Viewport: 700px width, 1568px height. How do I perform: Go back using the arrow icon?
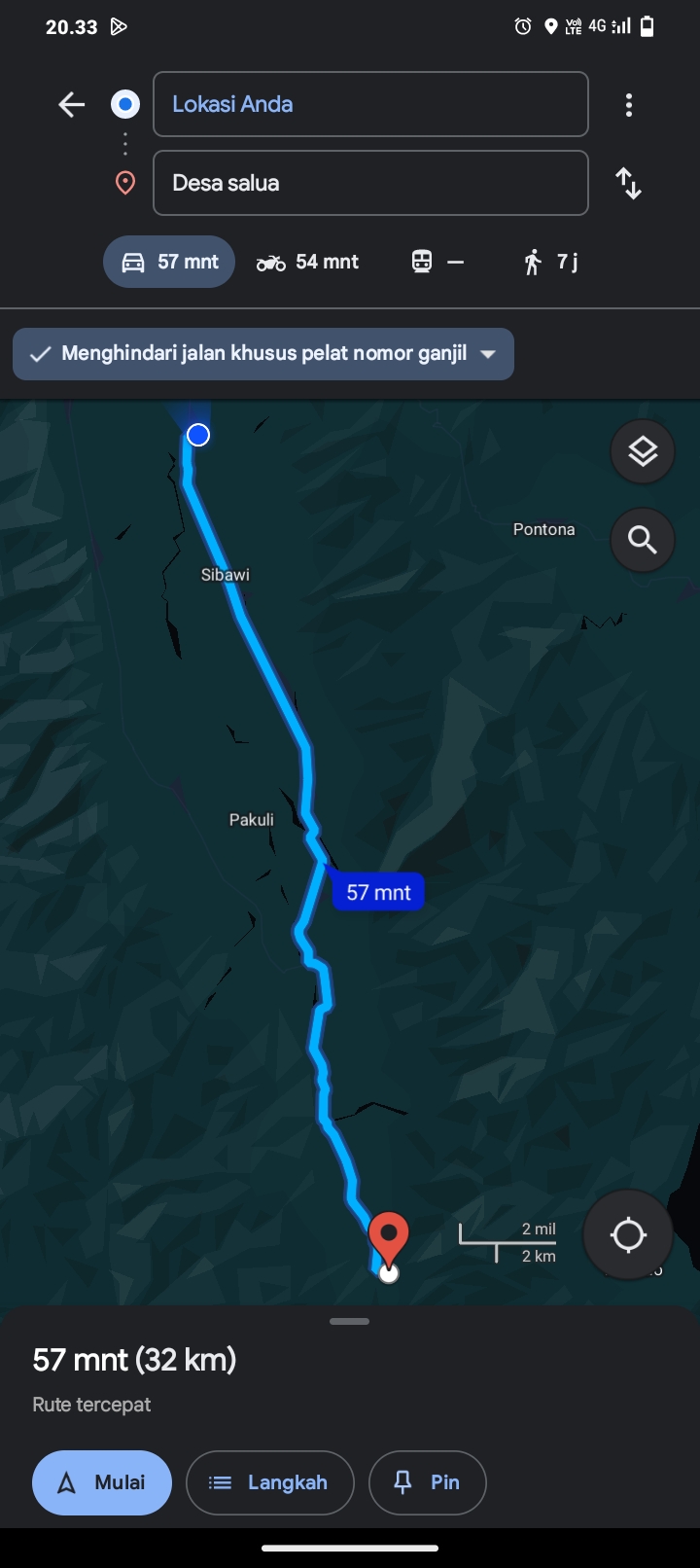[72, 104]
